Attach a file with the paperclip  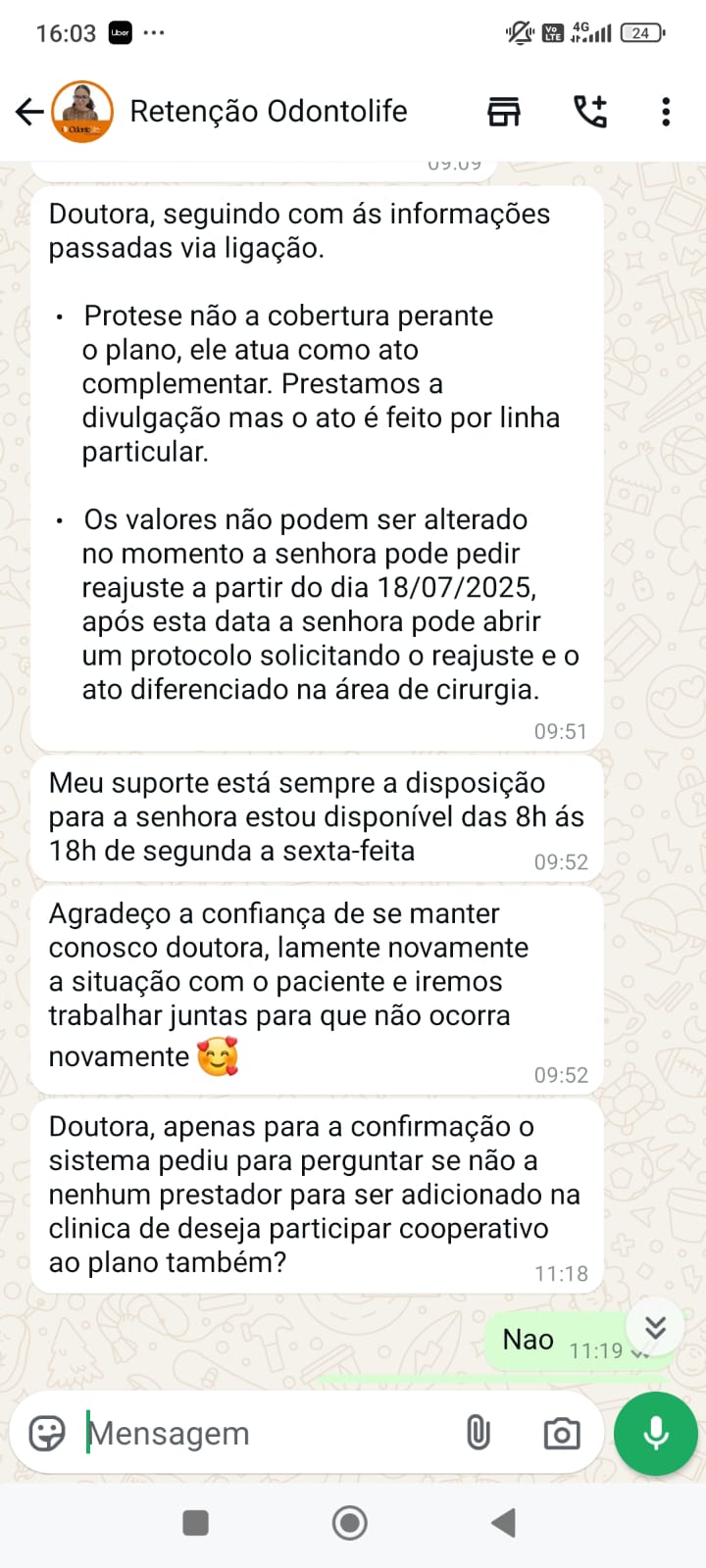[x=478, y=1434]
